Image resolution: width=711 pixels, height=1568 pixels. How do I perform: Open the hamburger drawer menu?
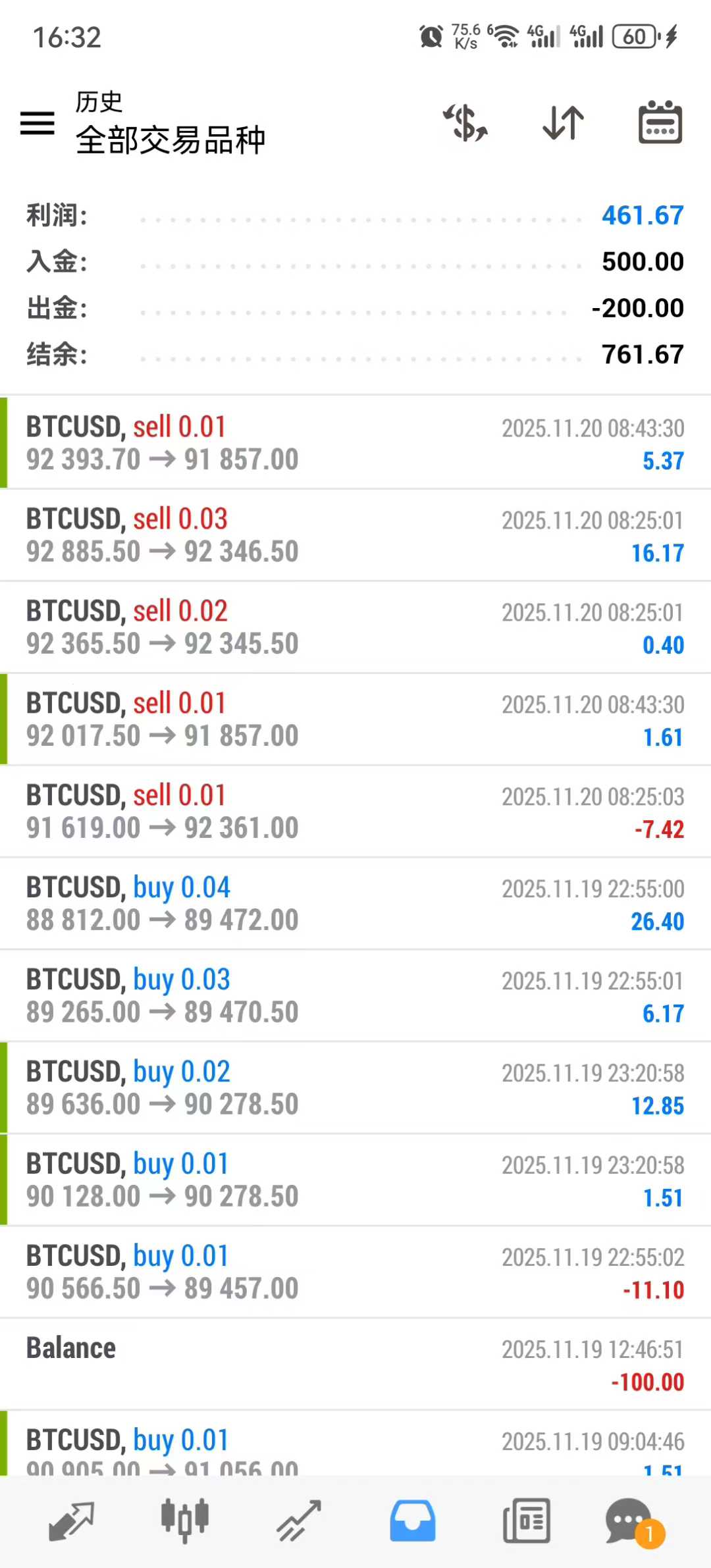click(x=38, y=123)
